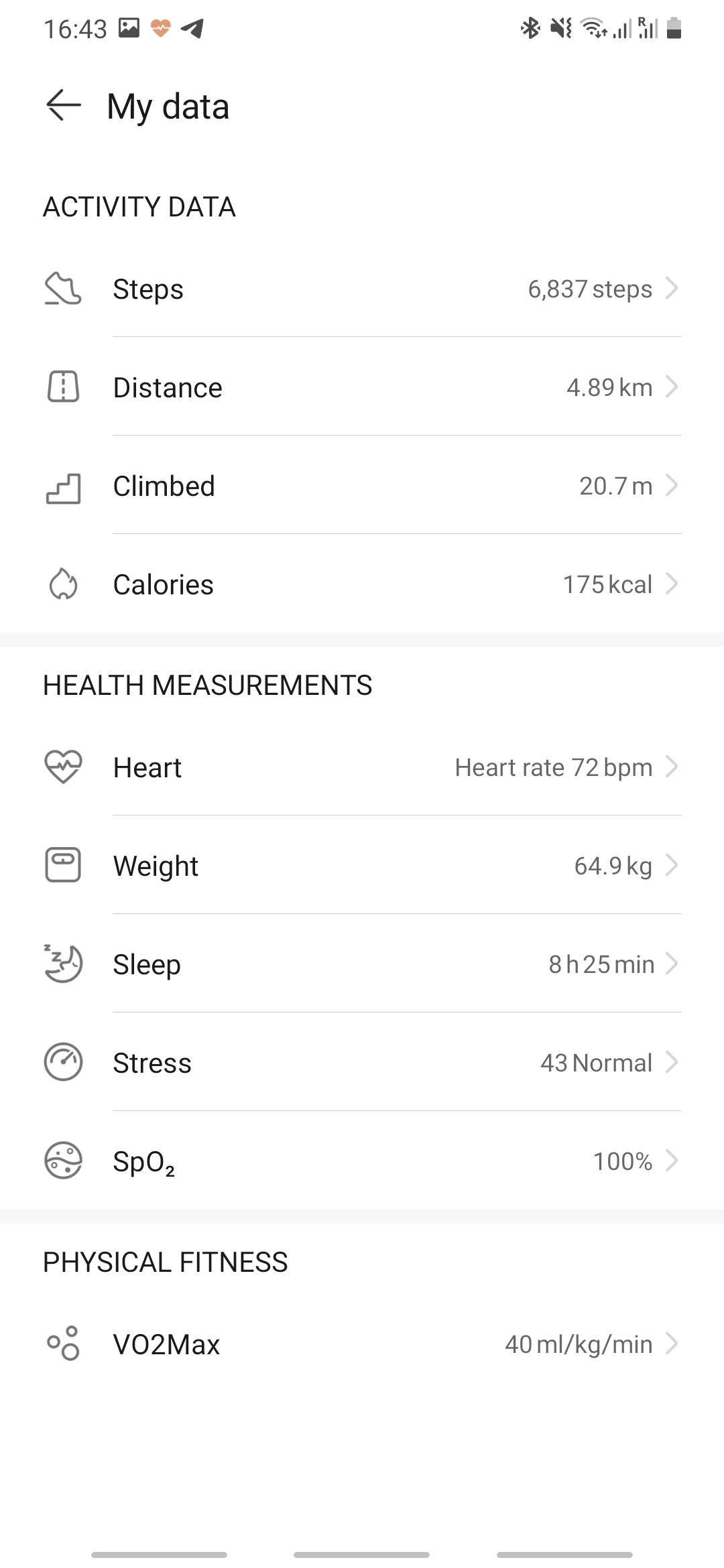View VO2Max fitness data

coord(362,1344)
